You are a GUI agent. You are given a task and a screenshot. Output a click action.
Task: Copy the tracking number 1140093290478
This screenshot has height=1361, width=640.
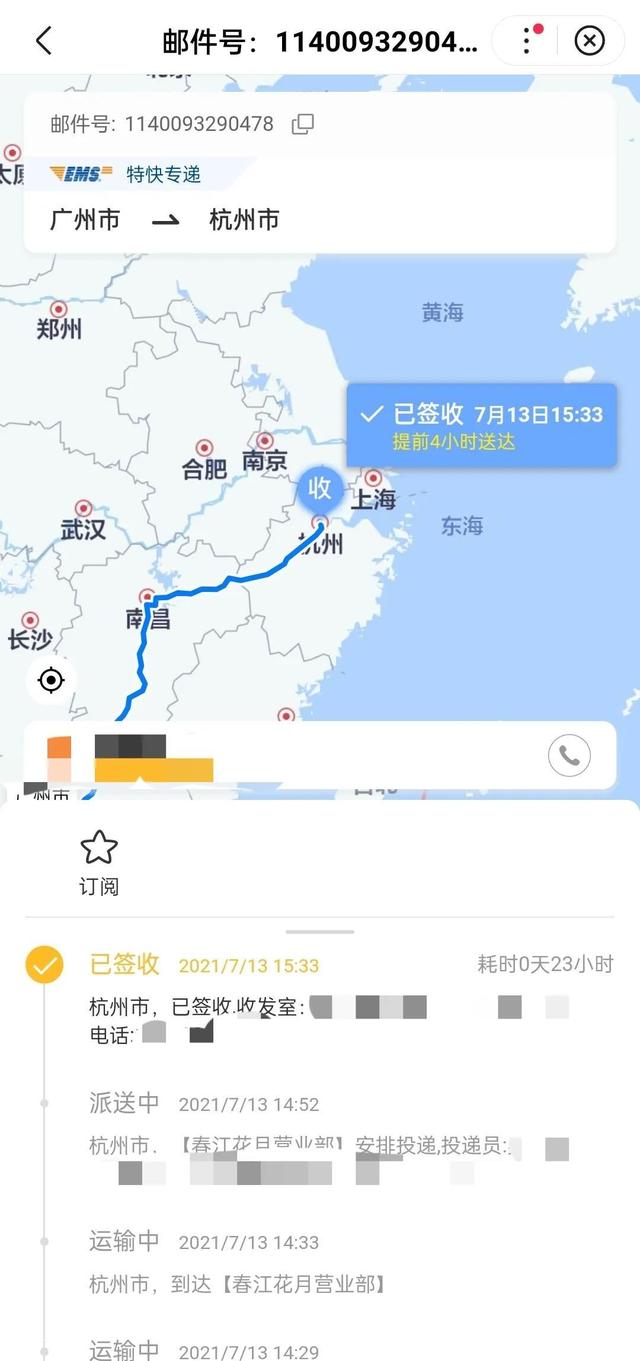point(302,124)
